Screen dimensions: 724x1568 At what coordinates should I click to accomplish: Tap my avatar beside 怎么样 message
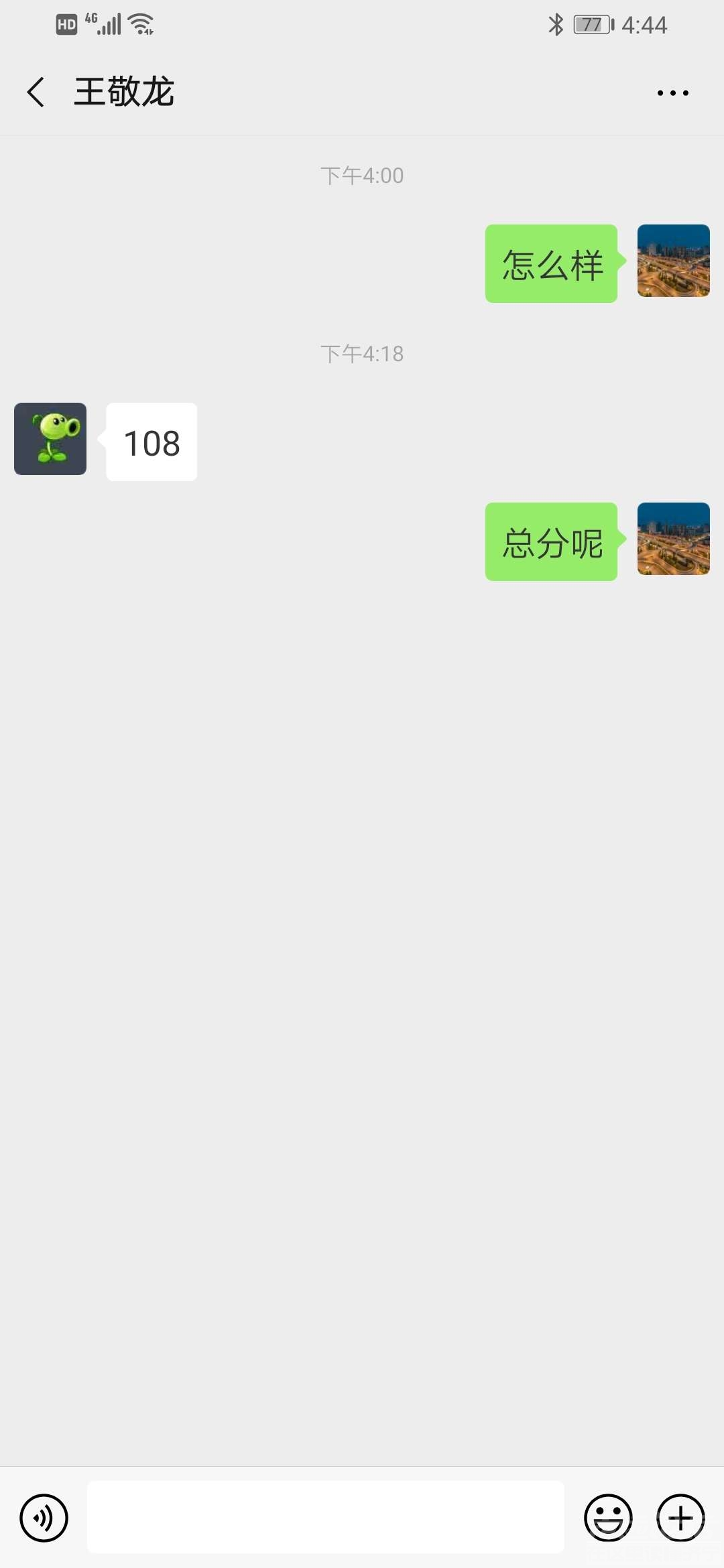point(673,261)
